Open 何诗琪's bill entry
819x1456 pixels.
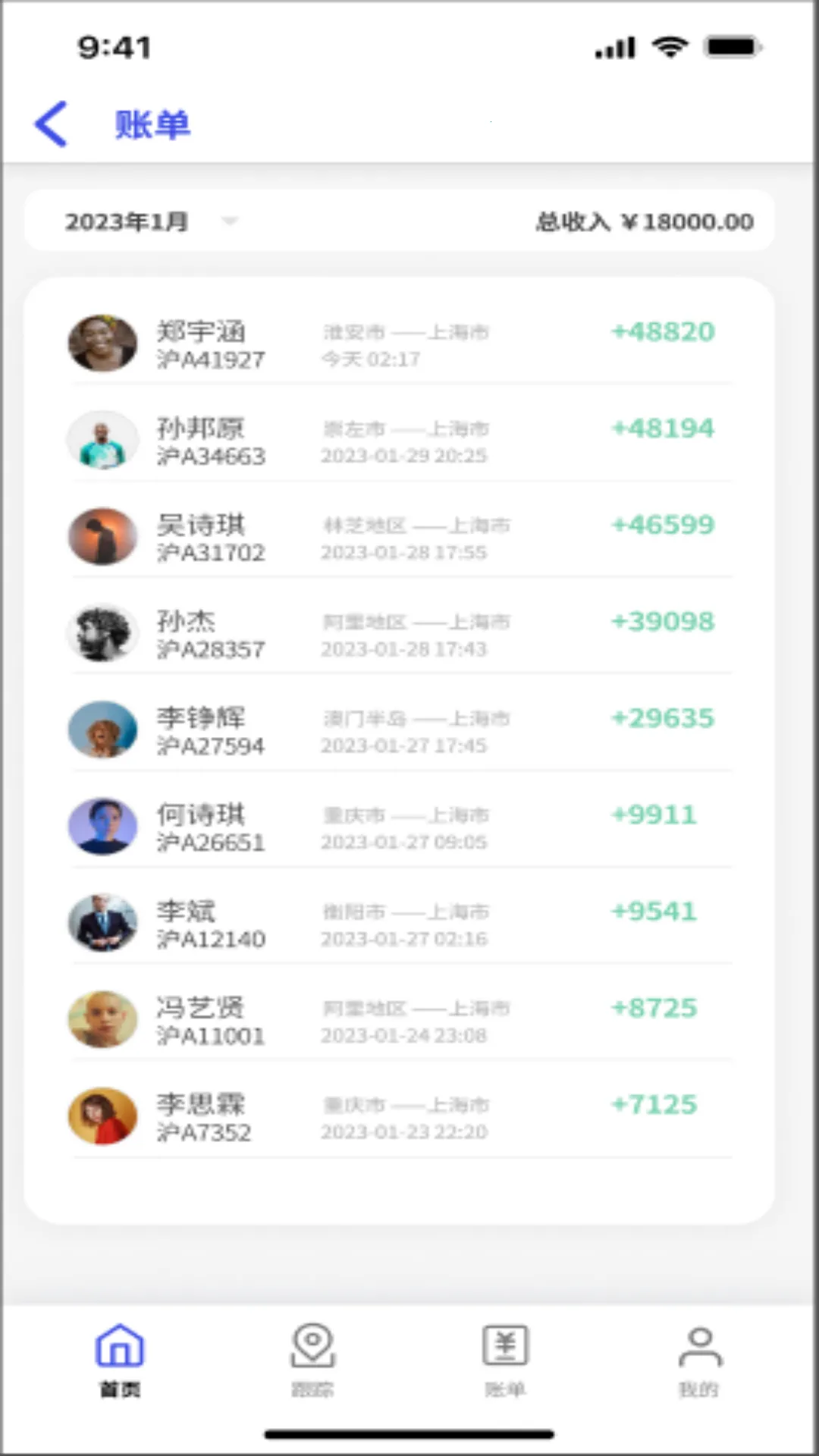(400, 827)
